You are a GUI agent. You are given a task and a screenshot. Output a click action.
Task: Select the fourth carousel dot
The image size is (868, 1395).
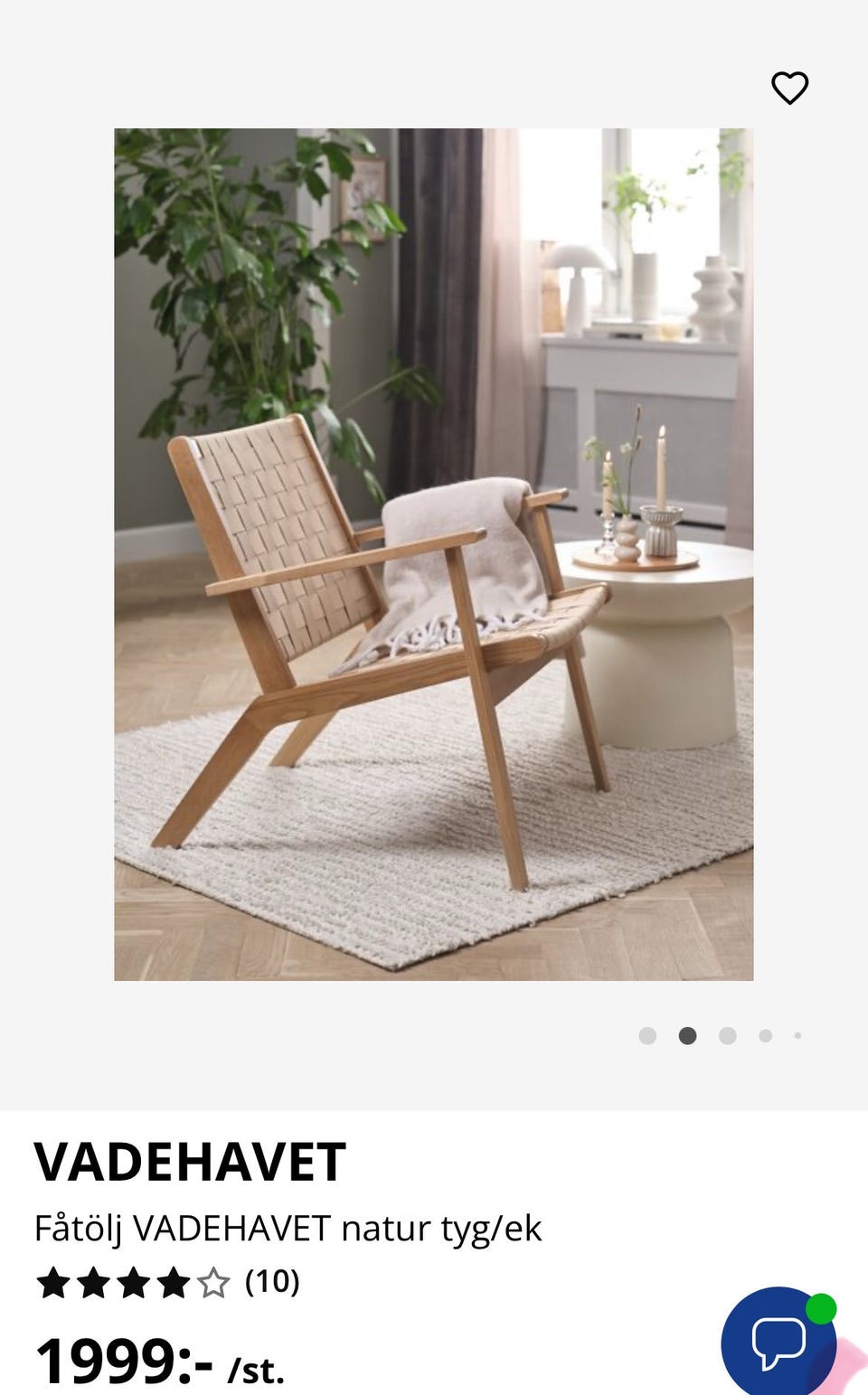pyautogui.click(x=765, y=1036)
